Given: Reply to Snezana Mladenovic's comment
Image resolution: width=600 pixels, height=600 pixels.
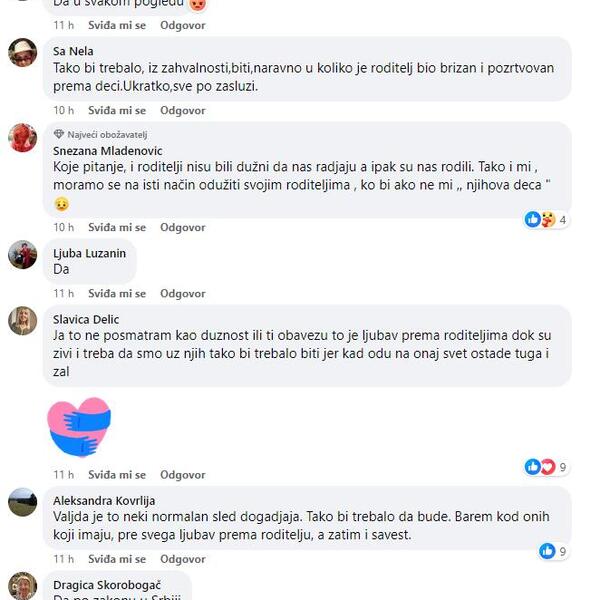Looking at the screenshot, I should coord(183,227).
